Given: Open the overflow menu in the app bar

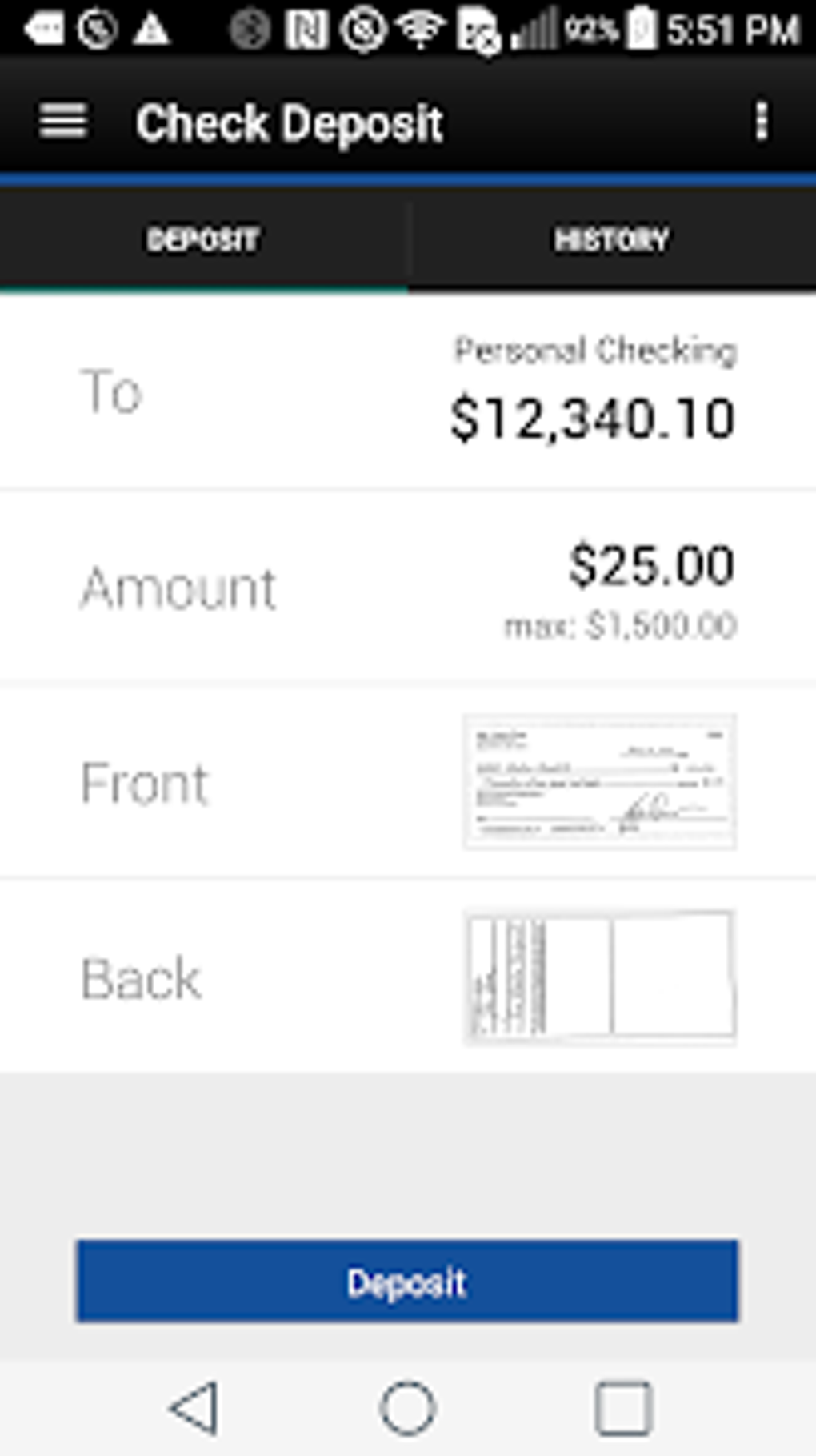Looking at the screenshot, I should click(x=761, y=122).
